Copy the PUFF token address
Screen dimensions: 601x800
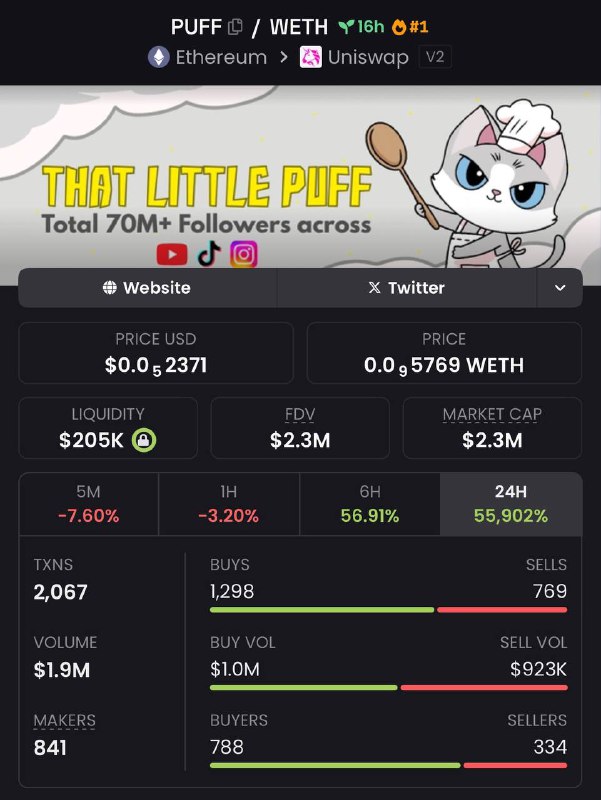point(235,27)
